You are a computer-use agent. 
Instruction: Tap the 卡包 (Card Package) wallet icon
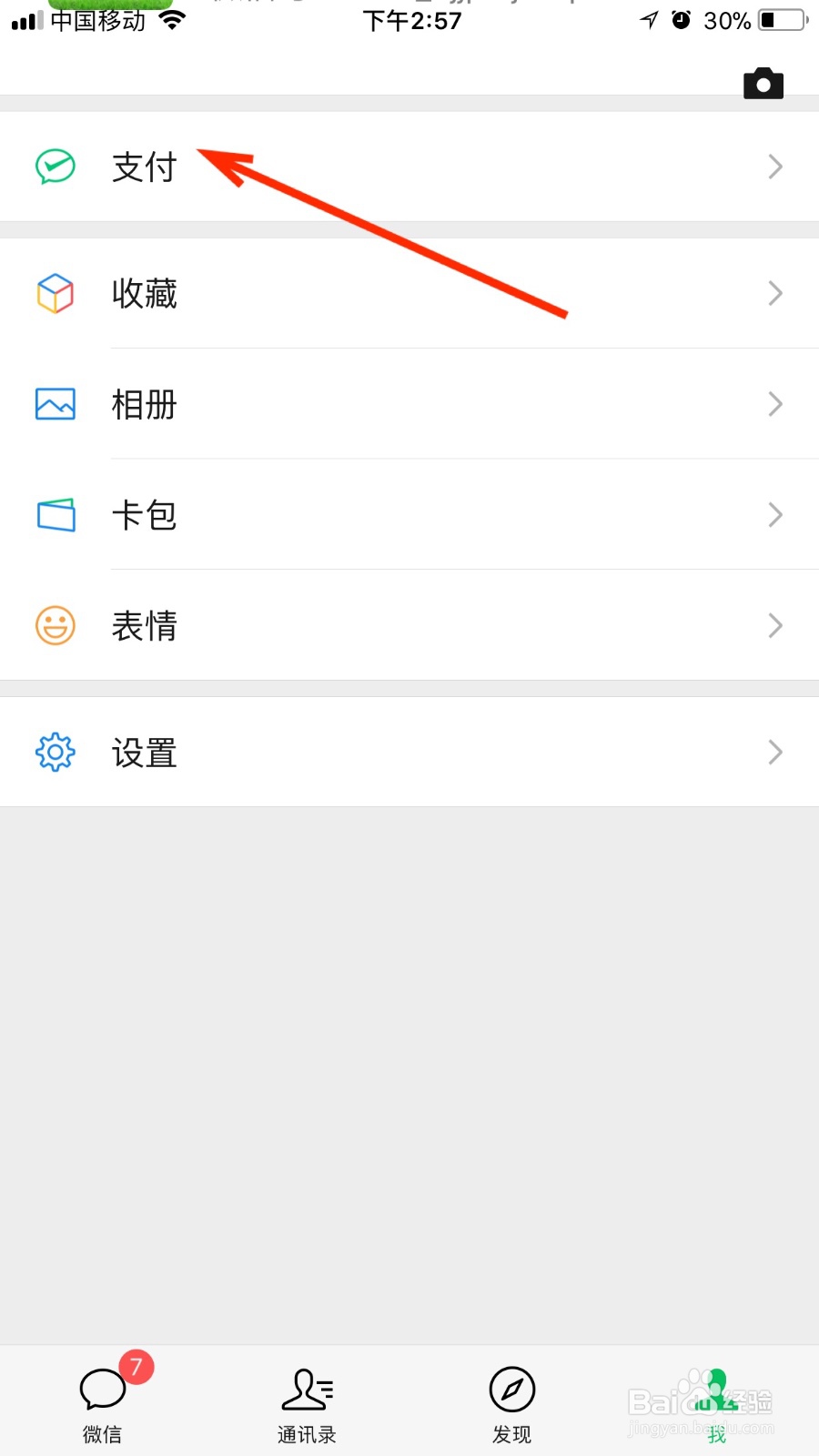click(x=55, y=514)
